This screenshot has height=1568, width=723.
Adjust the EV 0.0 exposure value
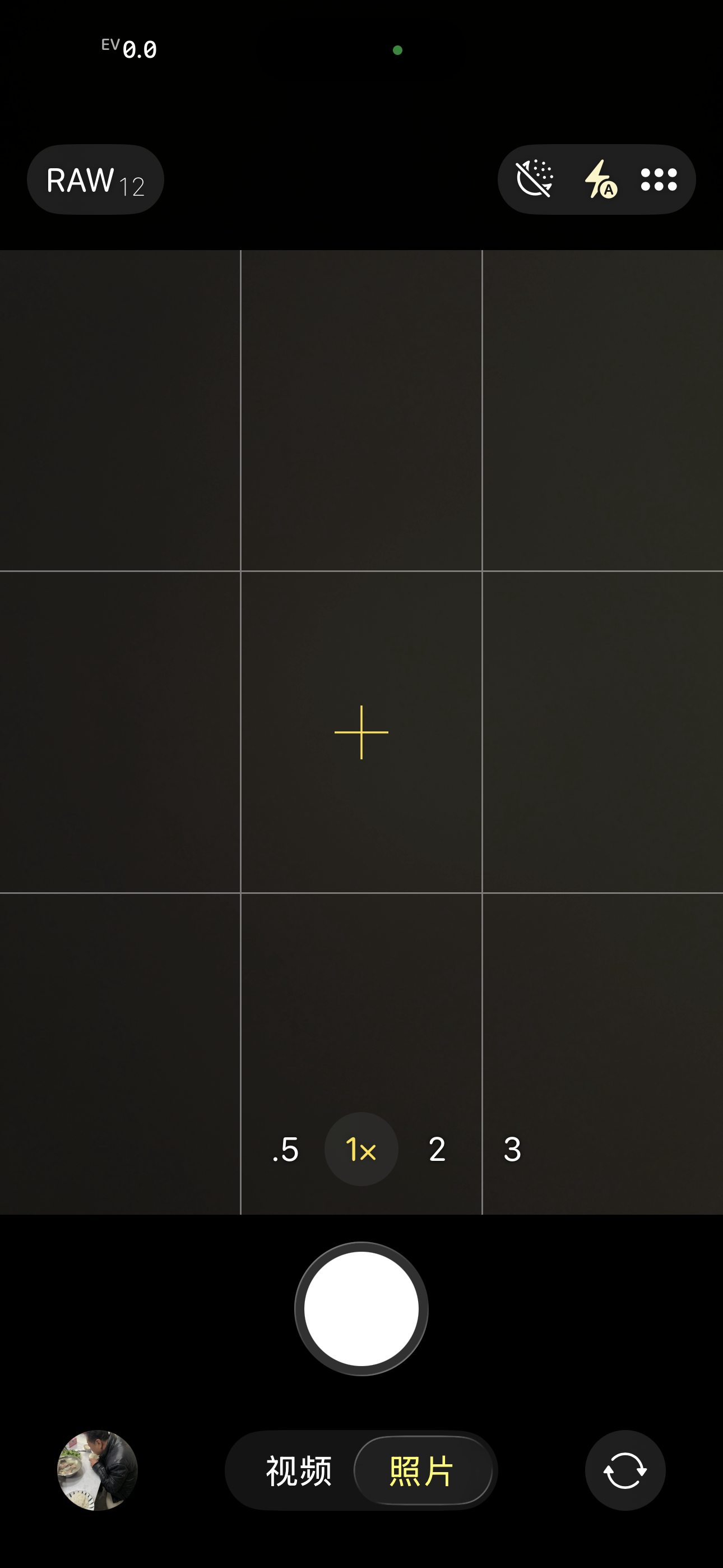coord(129,49)
